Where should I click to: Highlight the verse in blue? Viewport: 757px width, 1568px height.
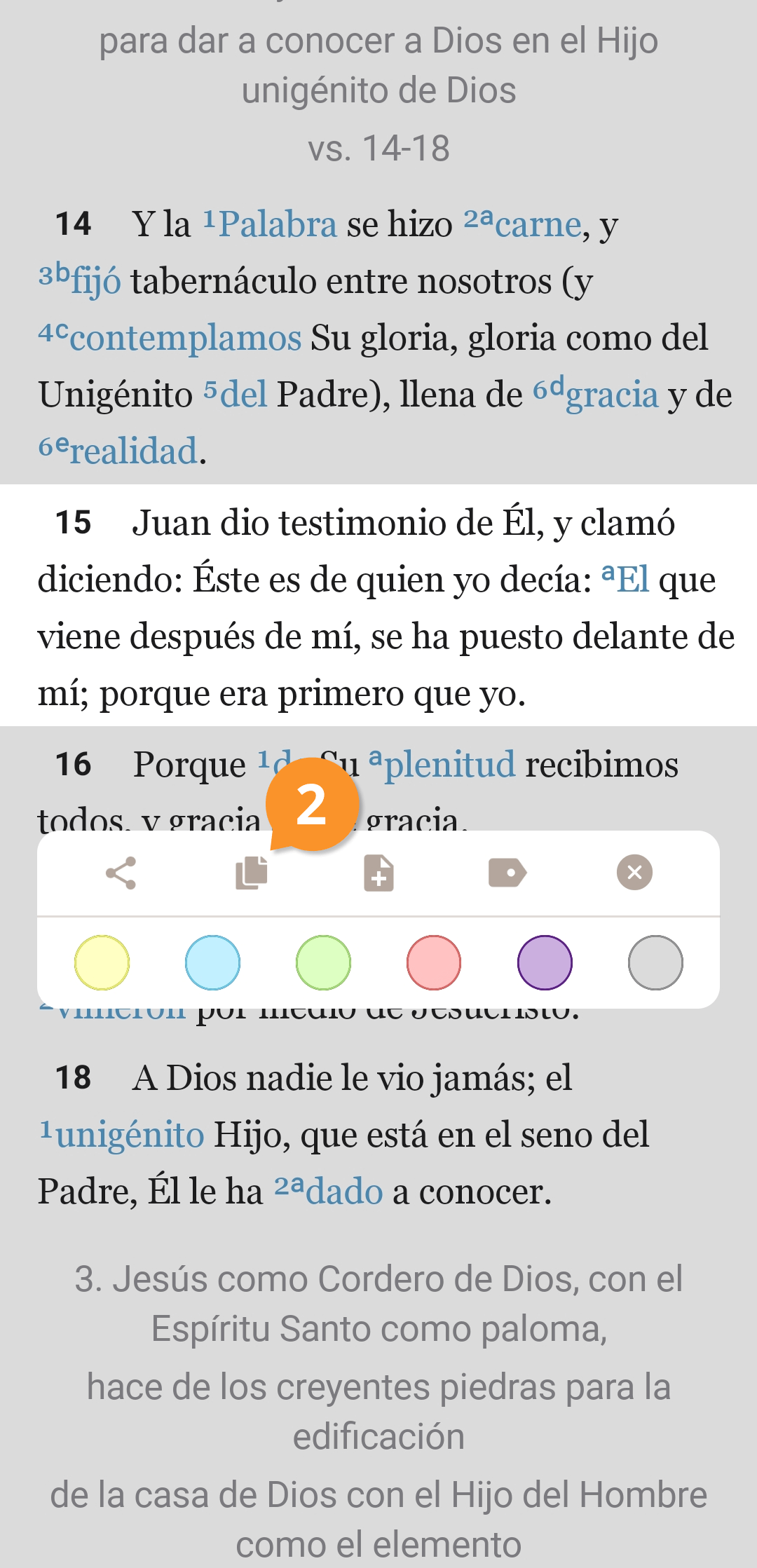[x=212, y=962]
